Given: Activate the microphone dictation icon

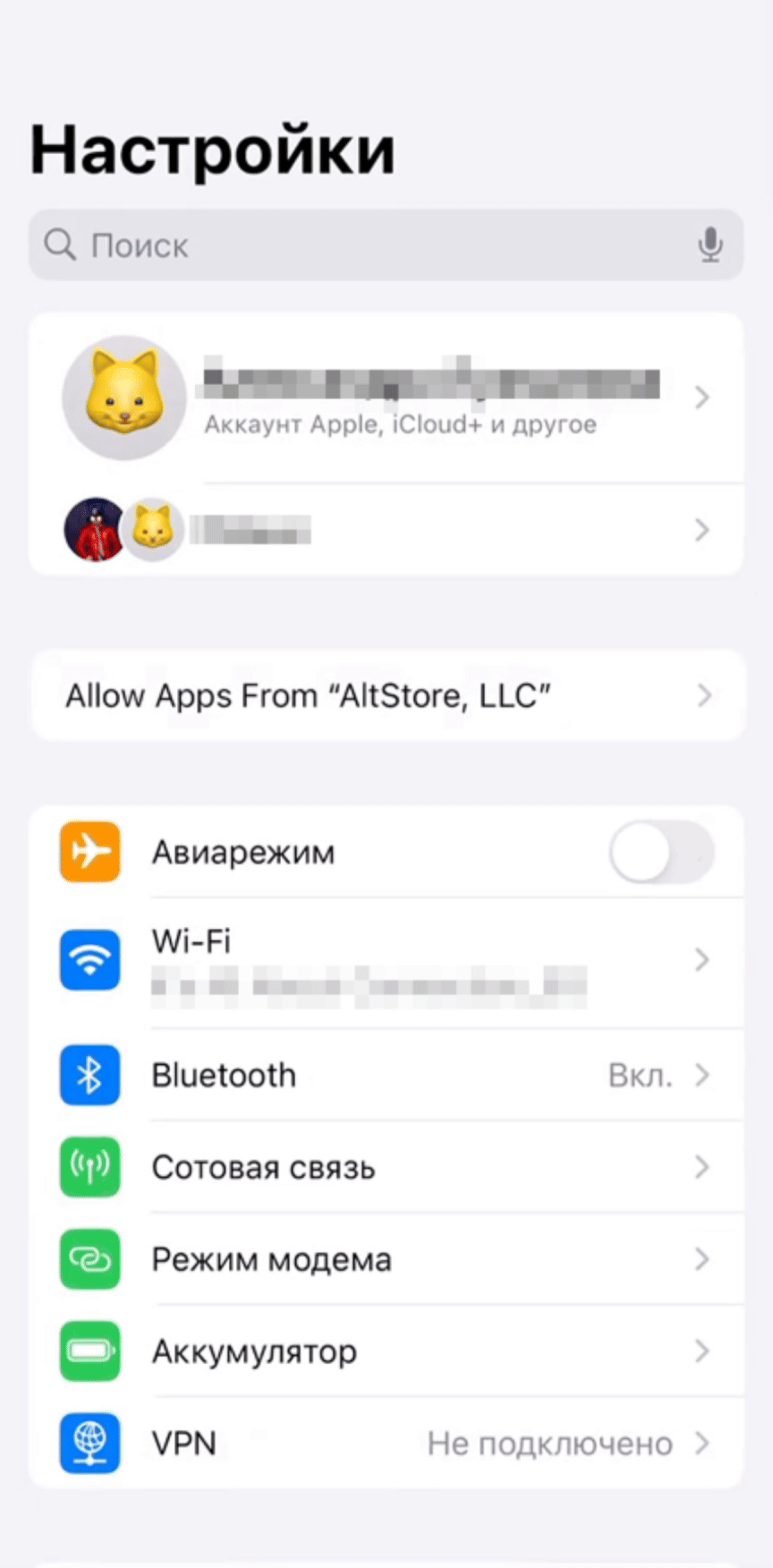Looking at the screenshot, I should pos(710,245).
